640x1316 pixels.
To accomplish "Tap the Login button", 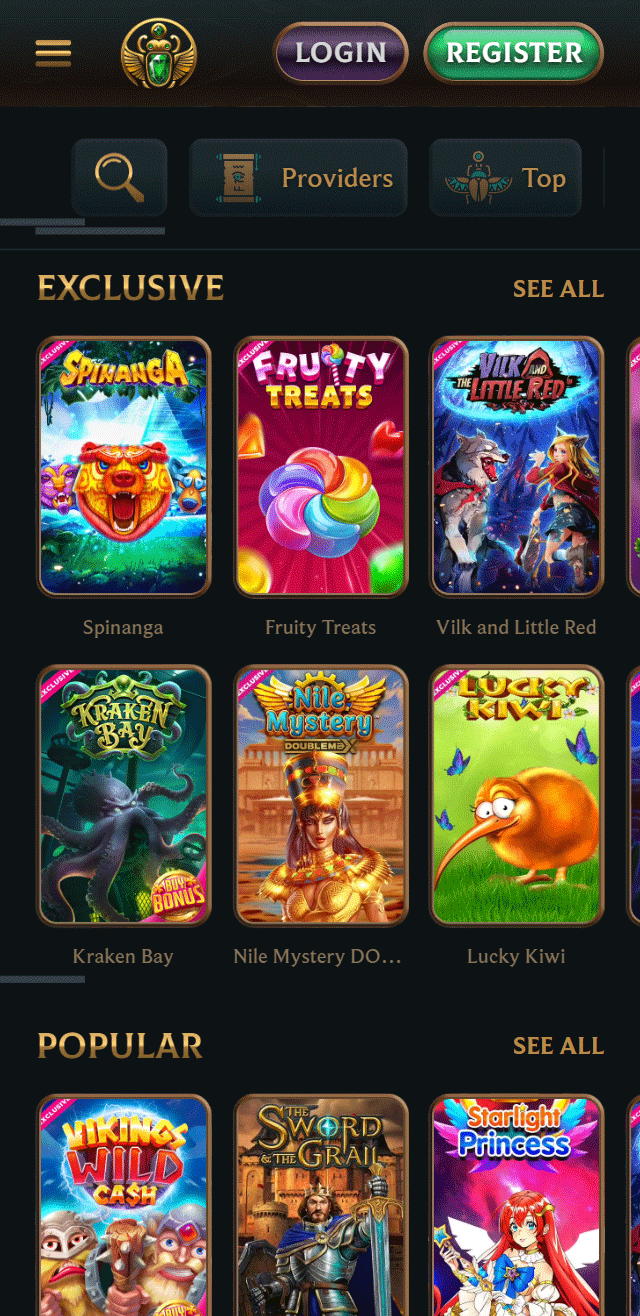I will point(341,53).
